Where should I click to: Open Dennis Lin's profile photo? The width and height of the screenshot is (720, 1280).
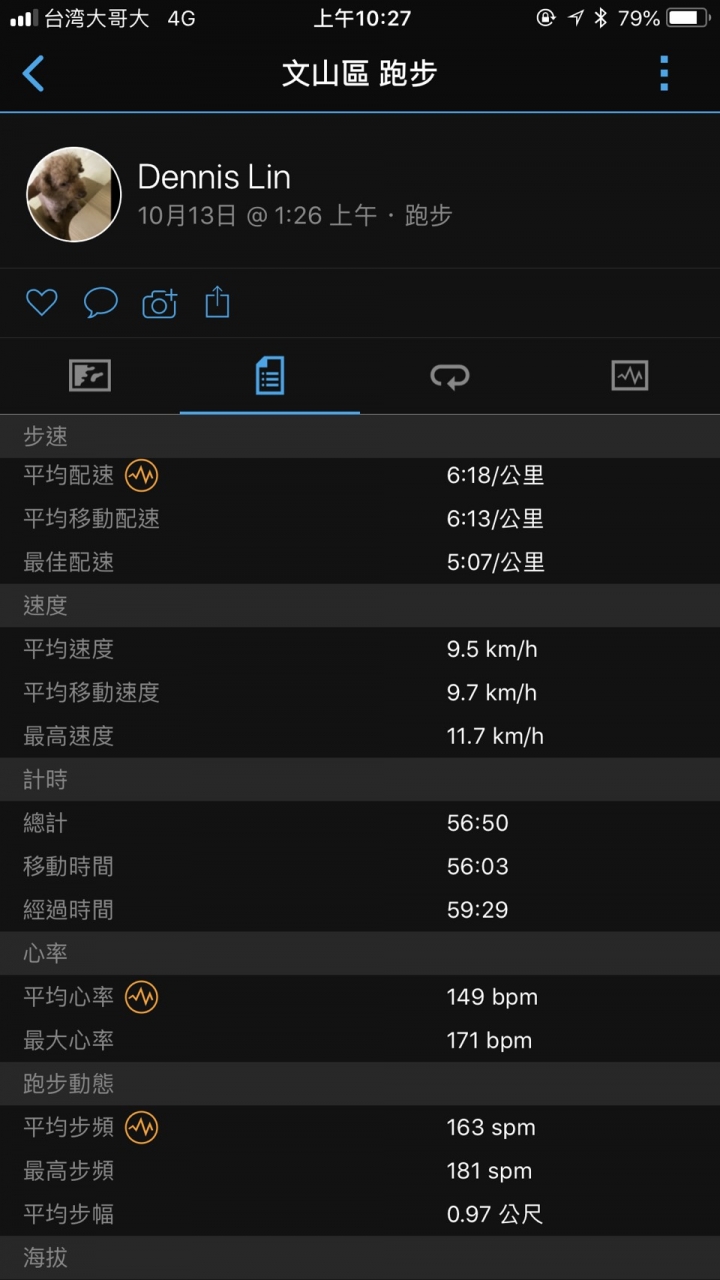point(73,195)
